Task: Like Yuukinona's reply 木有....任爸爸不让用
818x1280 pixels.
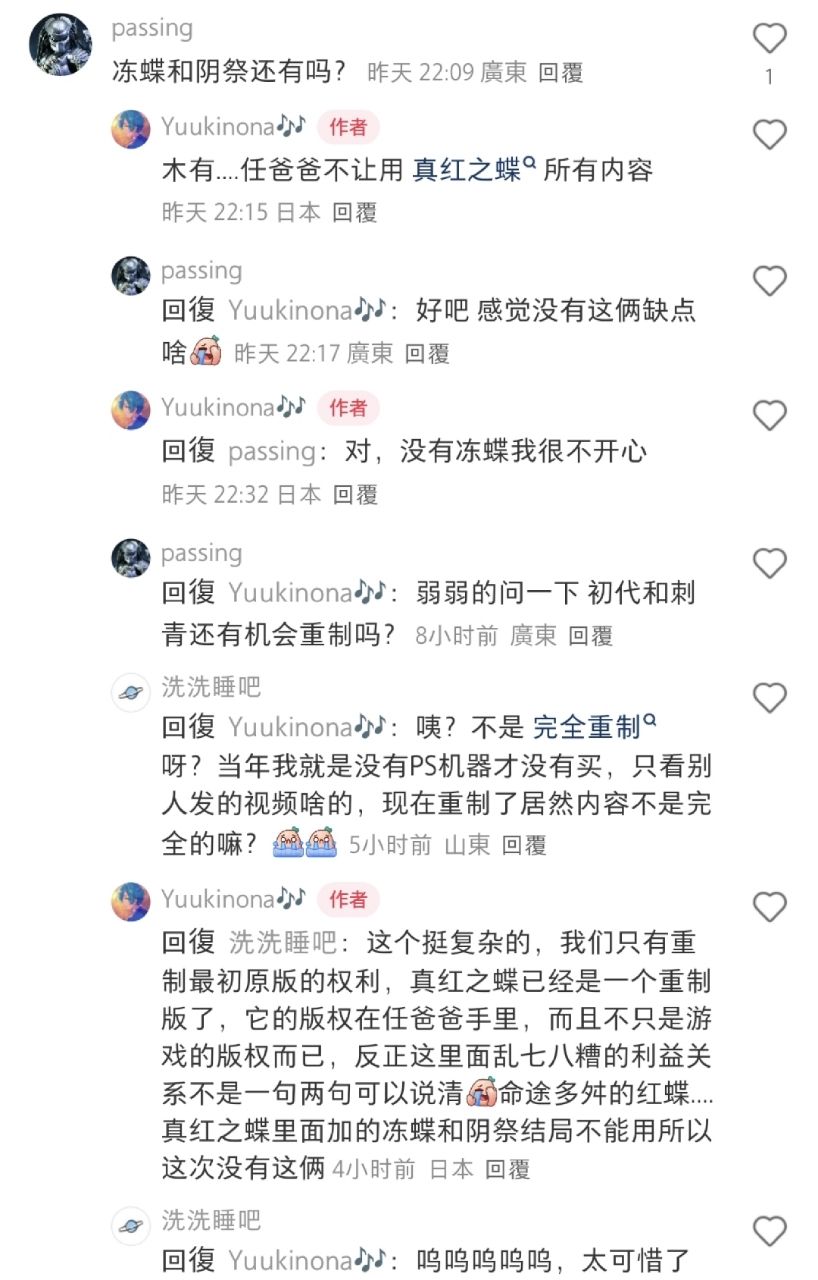Action: point(769,134)
